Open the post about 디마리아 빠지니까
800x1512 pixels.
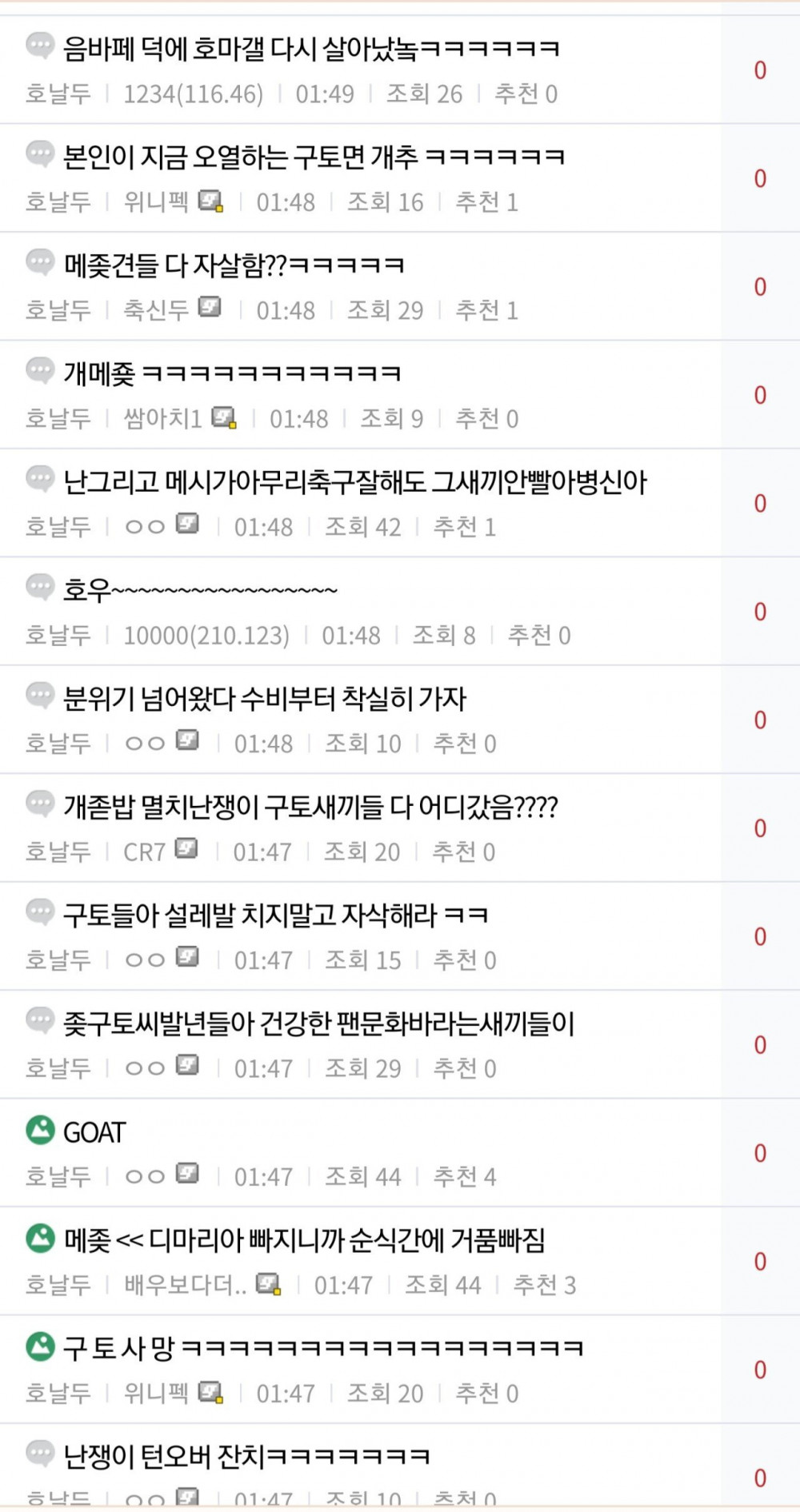point(304,1240)
